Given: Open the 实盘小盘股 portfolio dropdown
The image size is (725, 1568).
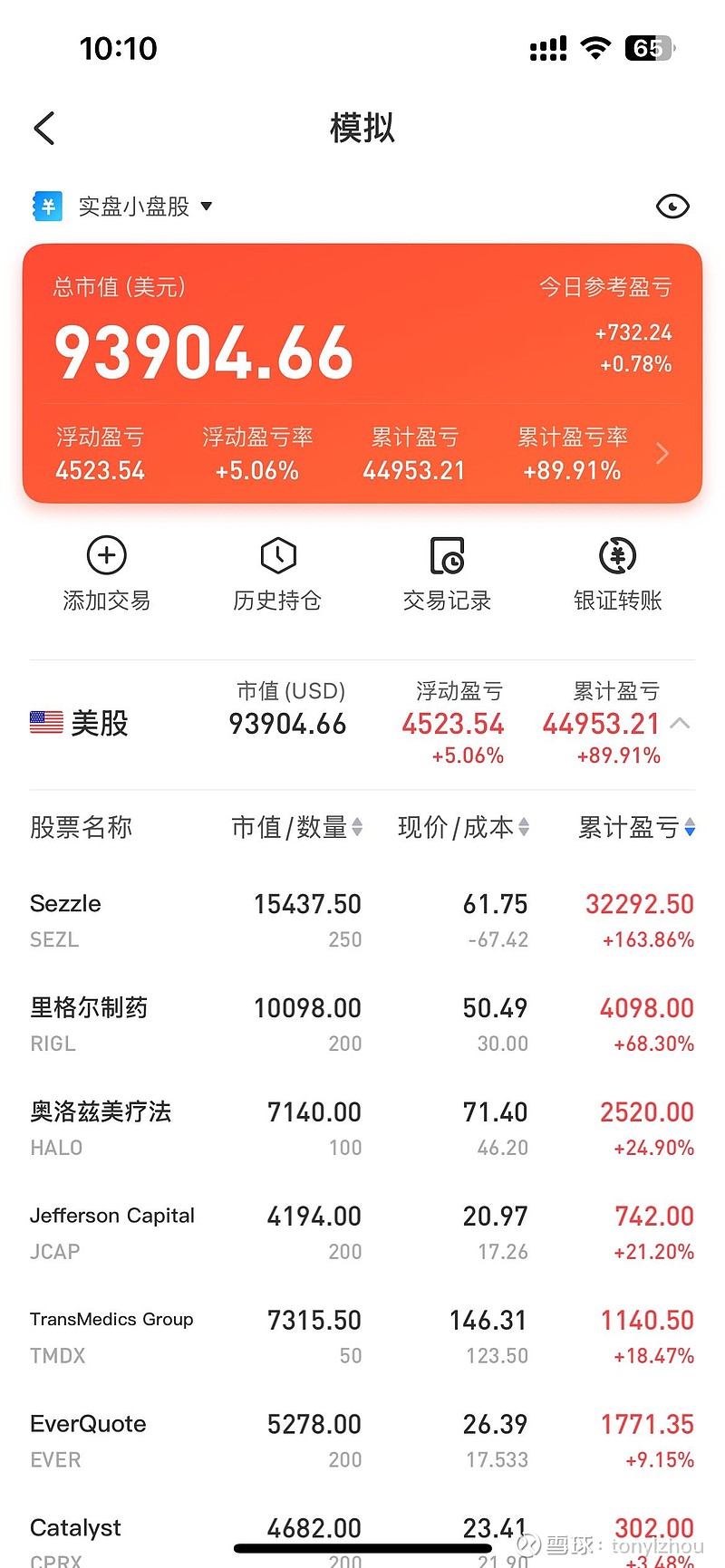Looking at the screenshot, I should (145, 207).
